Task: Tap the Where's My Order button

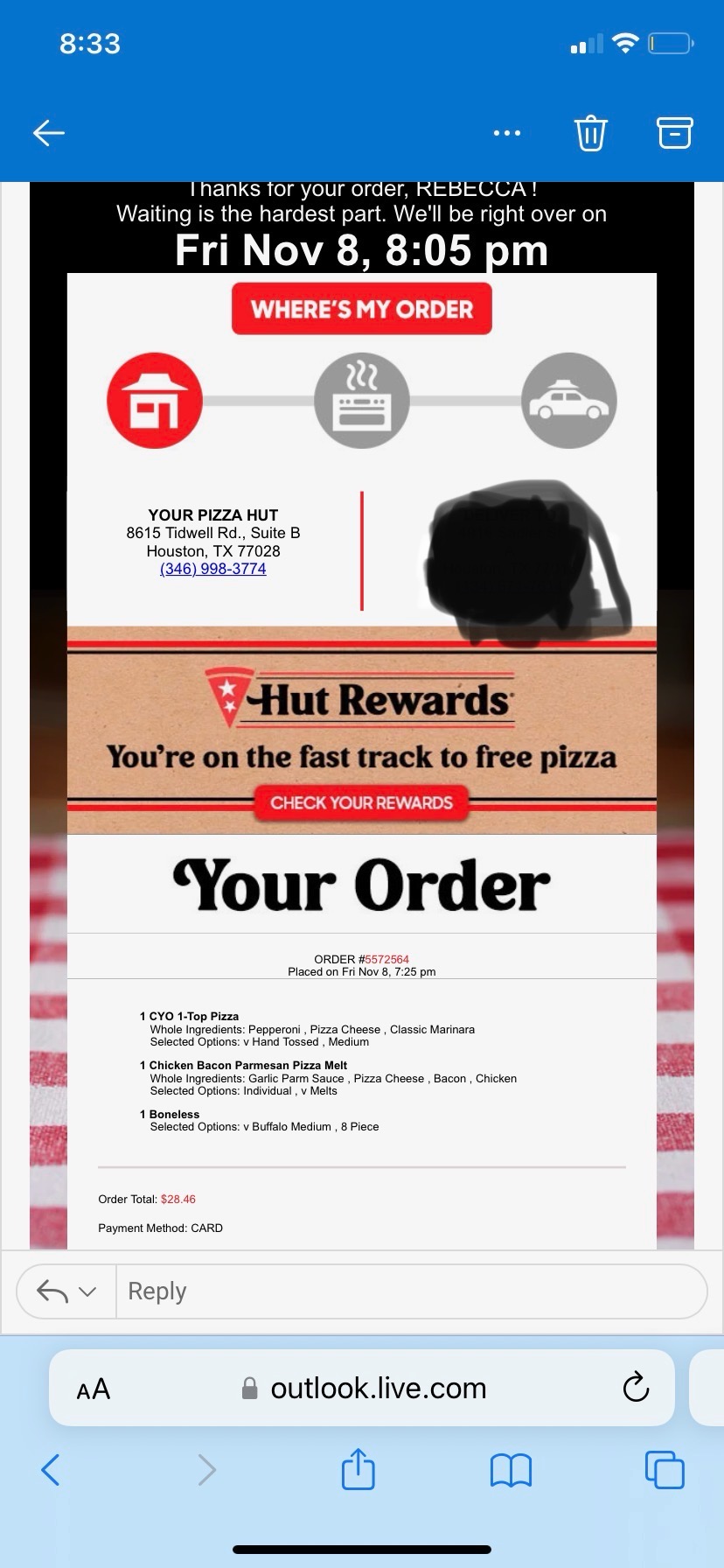Action: tap(361, 309)
